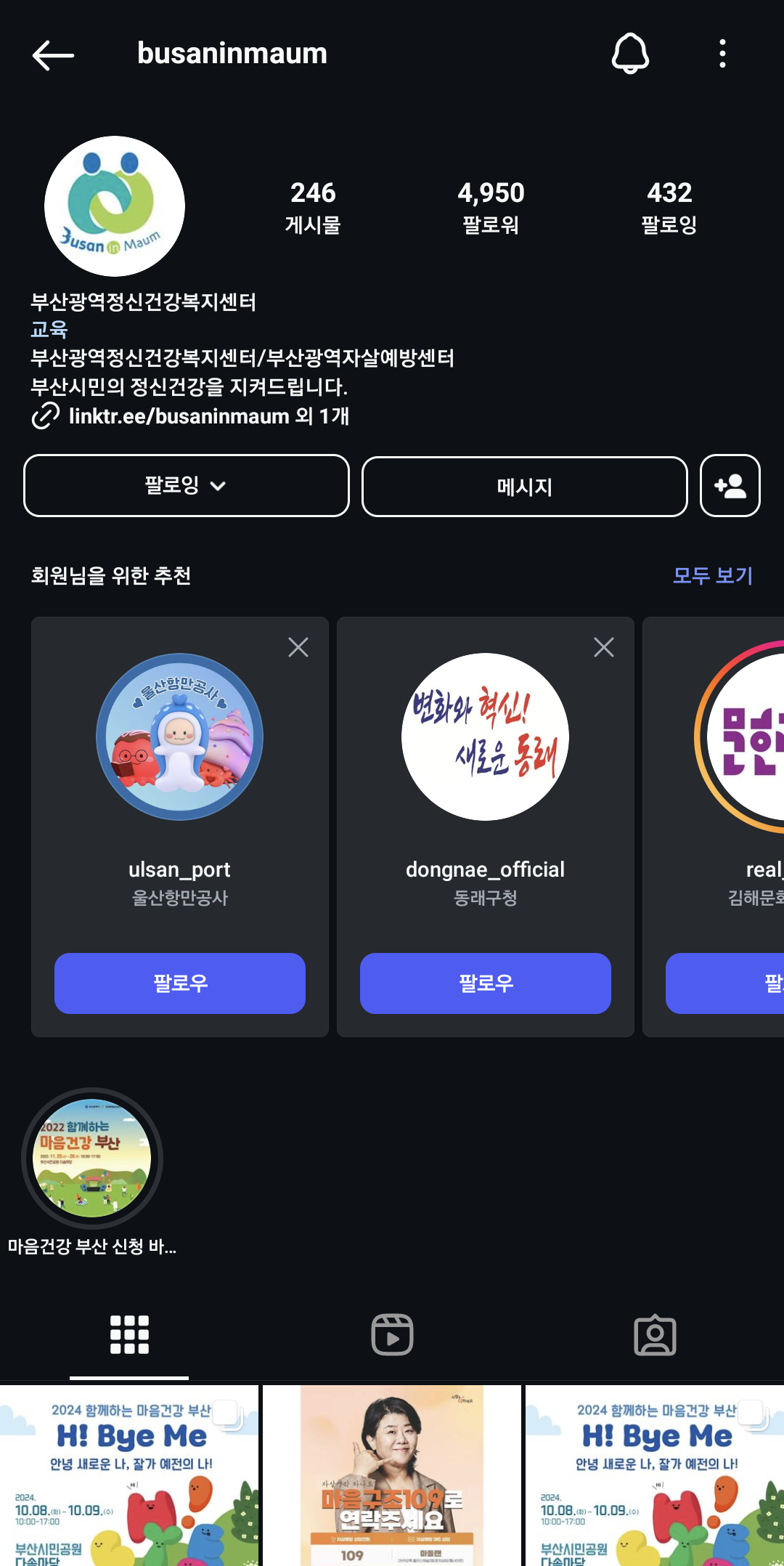784x1566 pixels.
Task: View the 432 팔로잉 following list
Action: (x=669, y=207)
